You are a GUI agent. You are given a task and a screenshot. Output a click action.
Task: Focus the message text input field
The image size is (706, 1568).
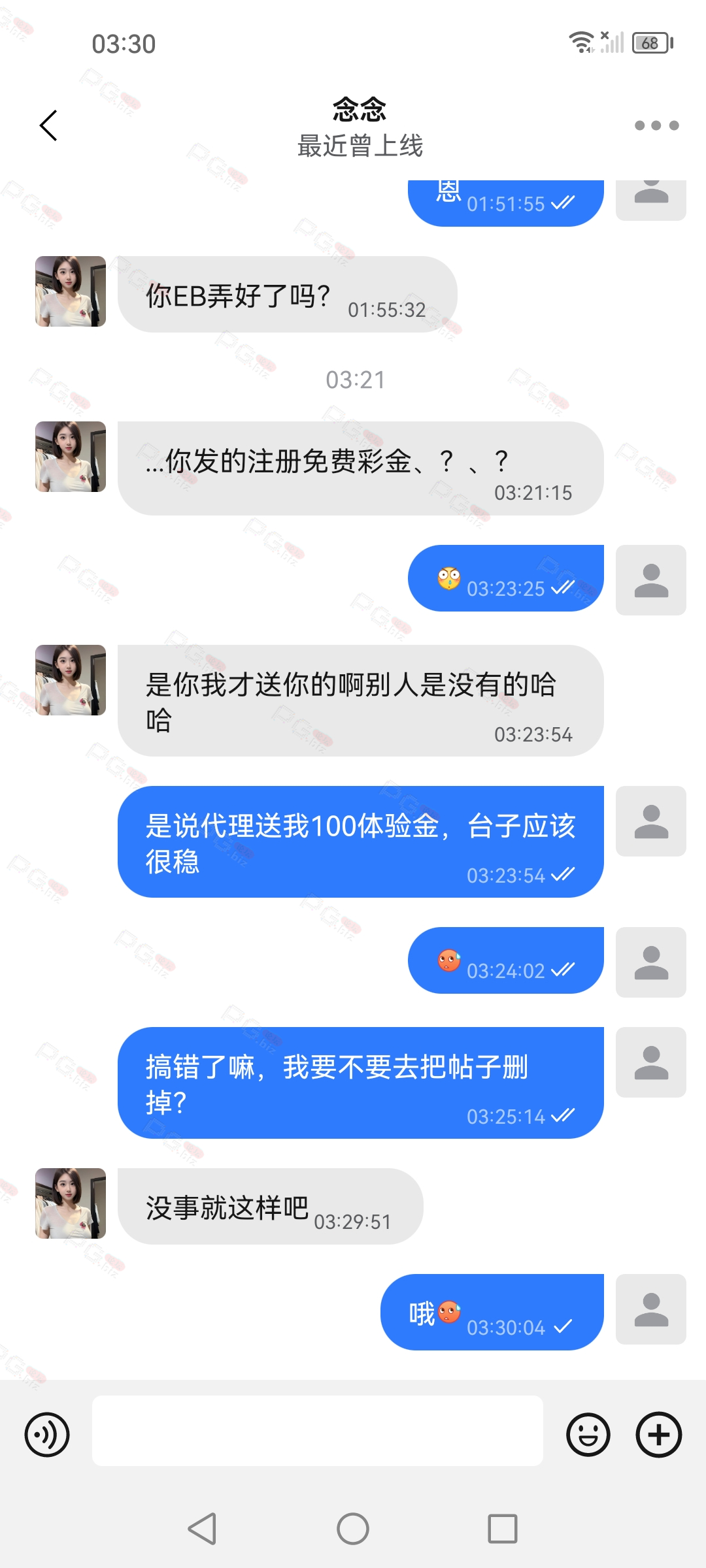318,1431
